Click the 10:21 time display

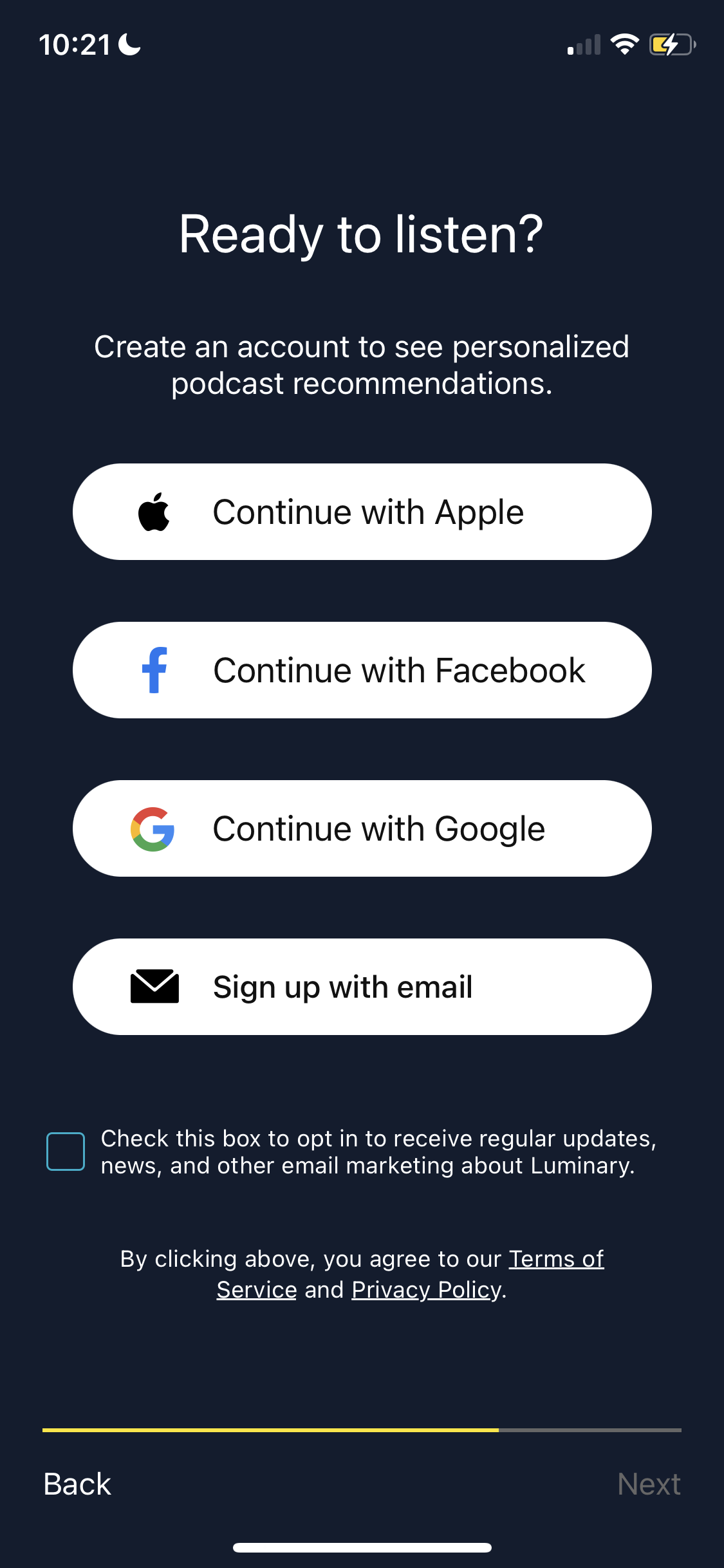[x=75, y=44]
